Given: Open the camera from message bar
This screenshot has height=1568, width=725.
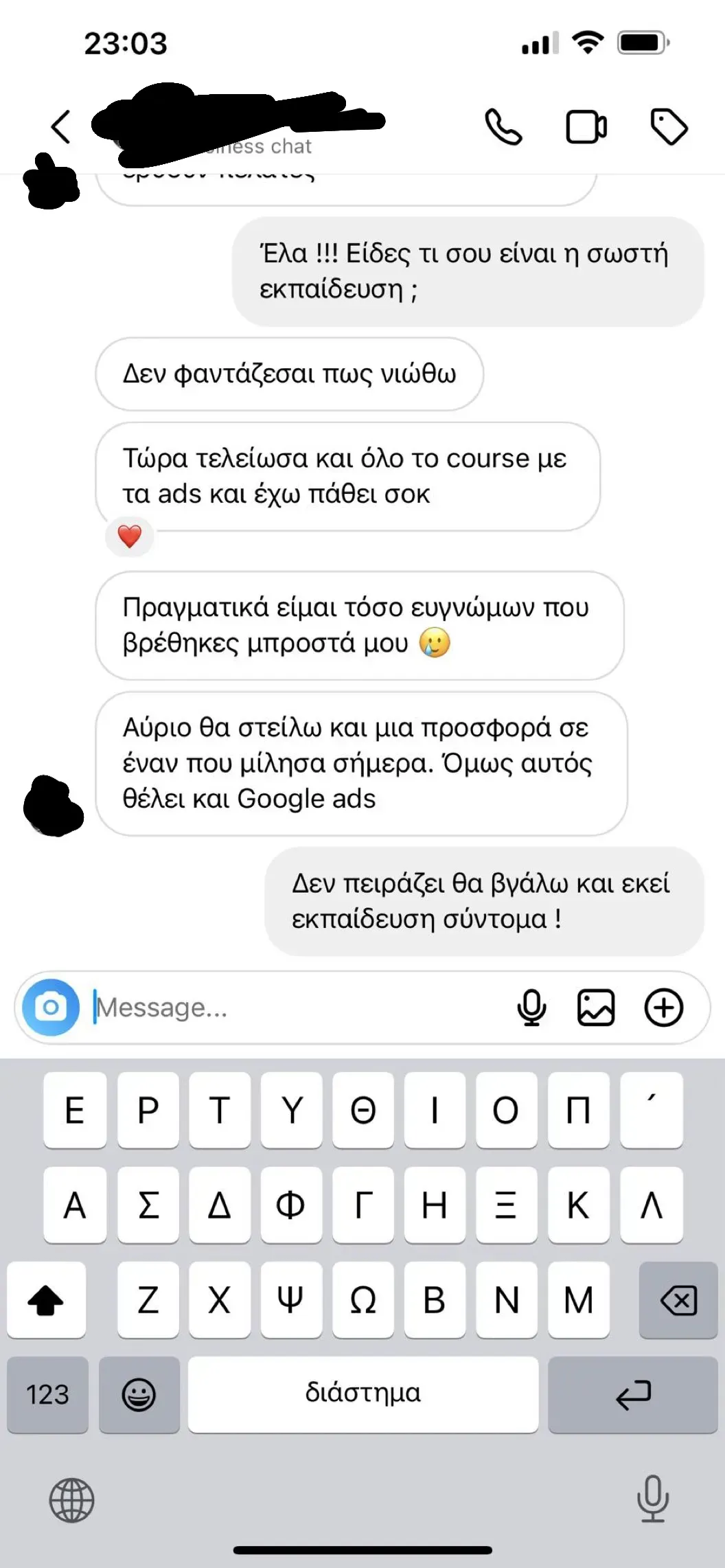Looking at the screenshot, I should (51, 1008).
